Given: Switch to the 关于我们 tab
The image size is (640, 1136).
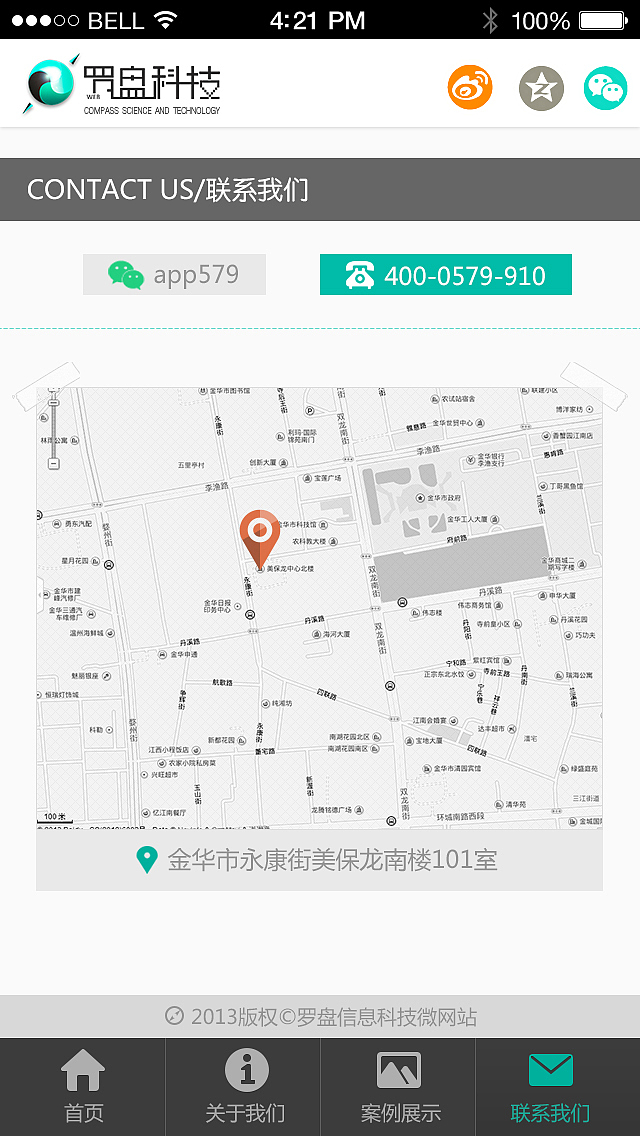Looking at the screenshot, I should [x=245, y=1087].
